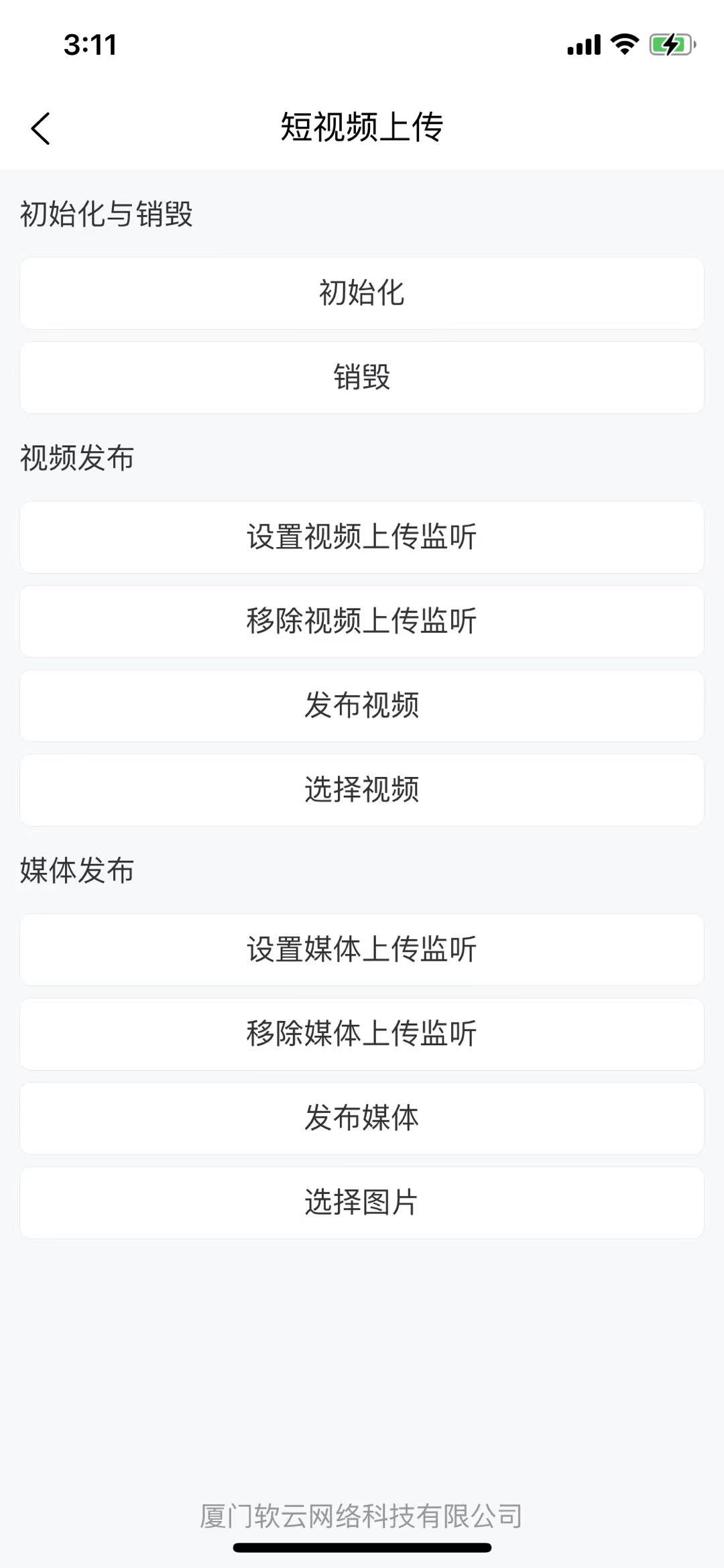This screenshot has width=724, height=1568.
Task: Tap 发布媒体 to publish media
Action: (362, 1118)
